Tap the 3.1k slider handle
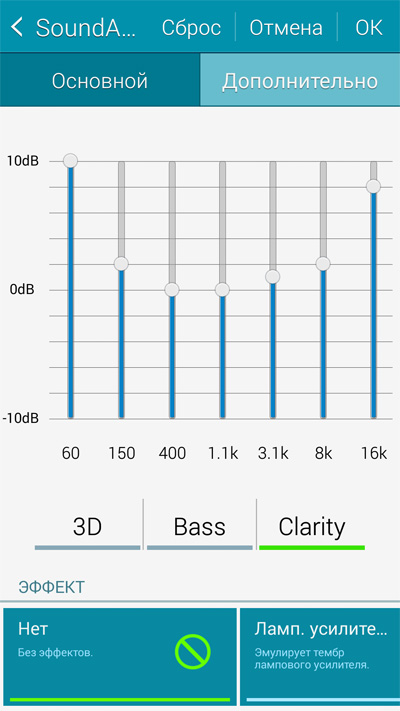The height and width of the screenshot is (711, 400). [273, 277]
